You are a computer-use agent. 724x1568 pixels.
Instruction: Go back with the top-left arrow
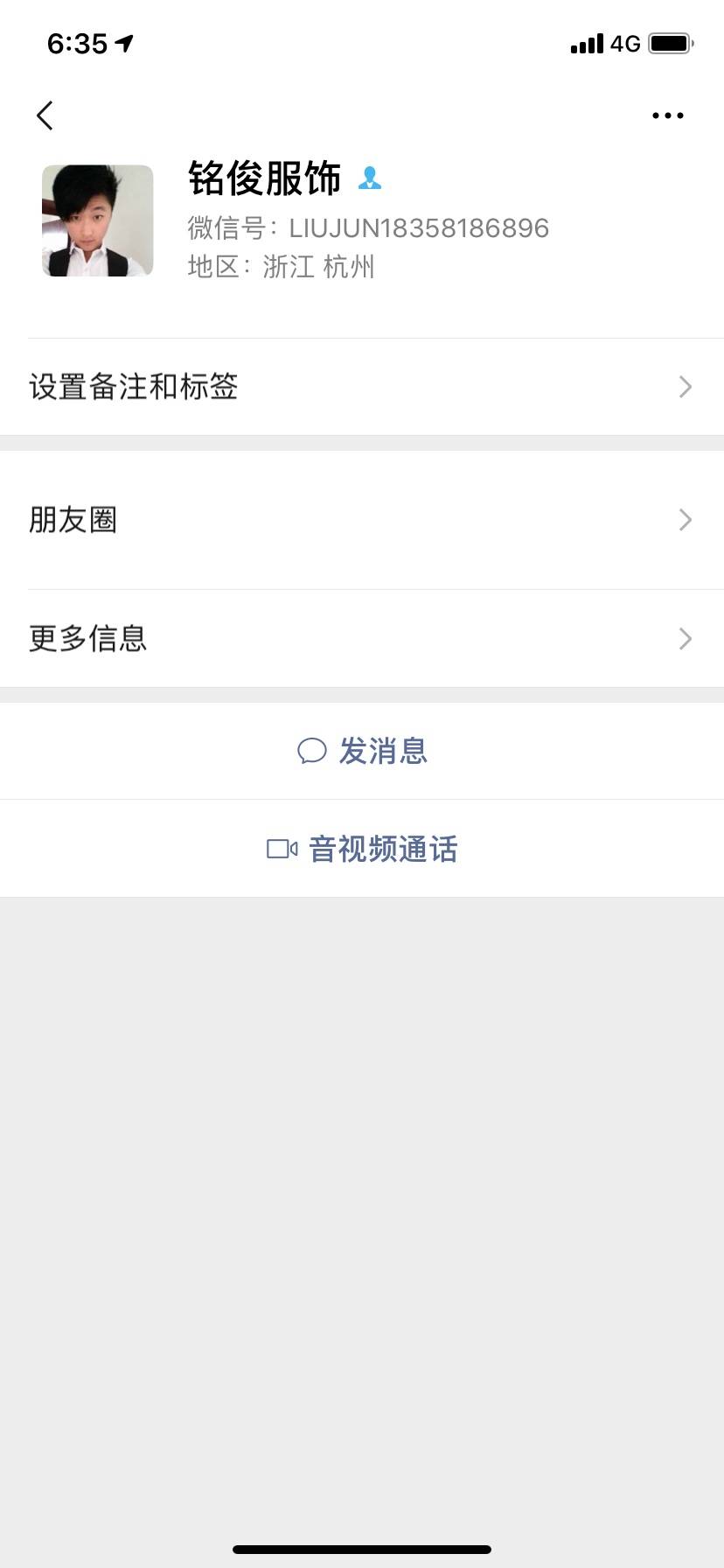[x=45, y=115]
